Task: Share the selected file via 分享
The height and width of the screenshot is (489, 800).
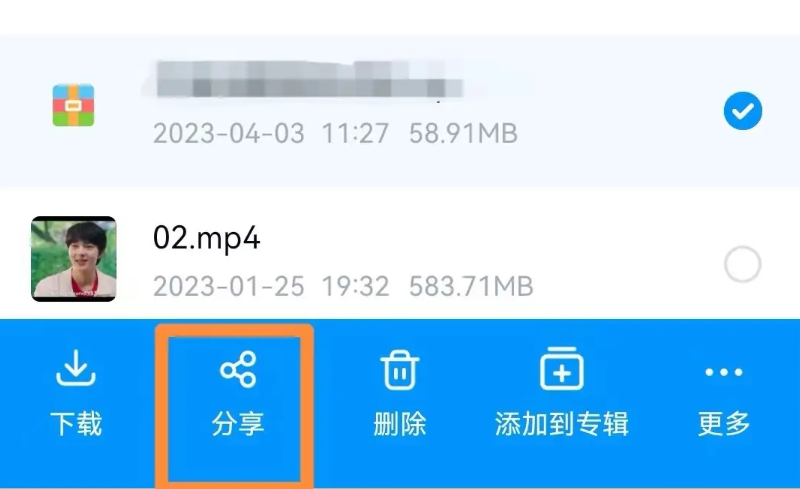Action: click(238, 397)
